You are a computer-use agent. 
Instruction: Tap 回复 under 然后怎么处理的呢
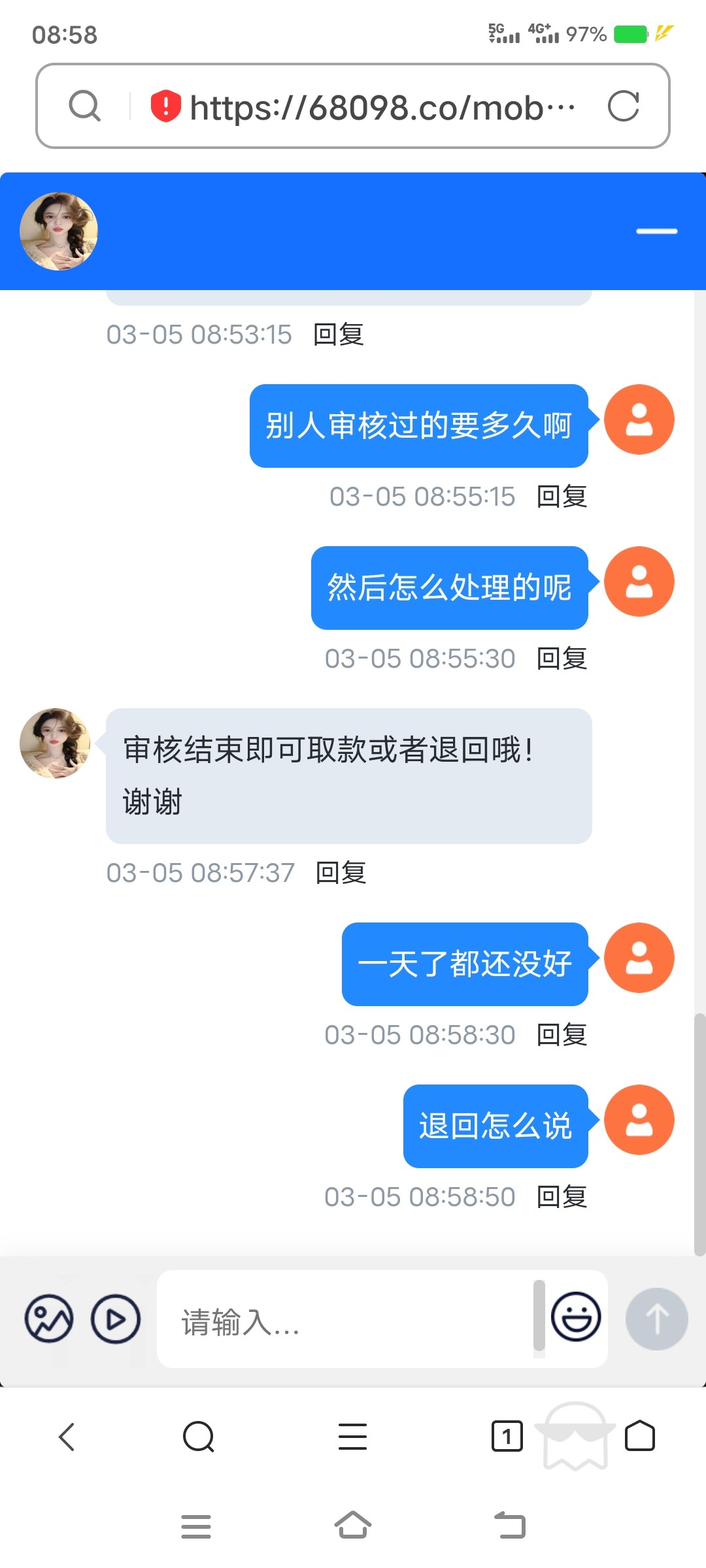click(562, 659)
